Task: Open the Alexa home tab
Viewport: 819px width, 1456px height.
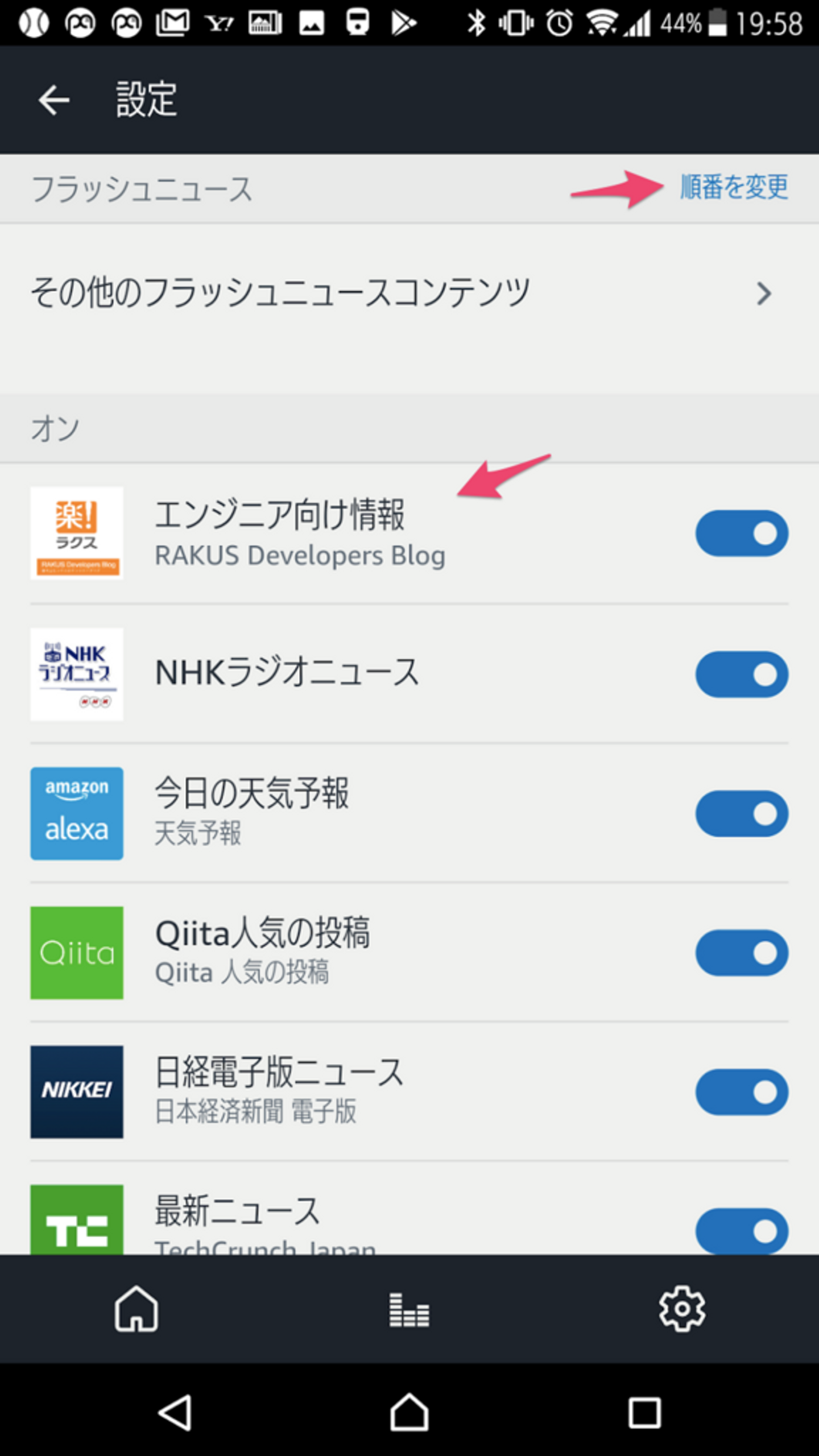Action: (x=136, y=1309)
